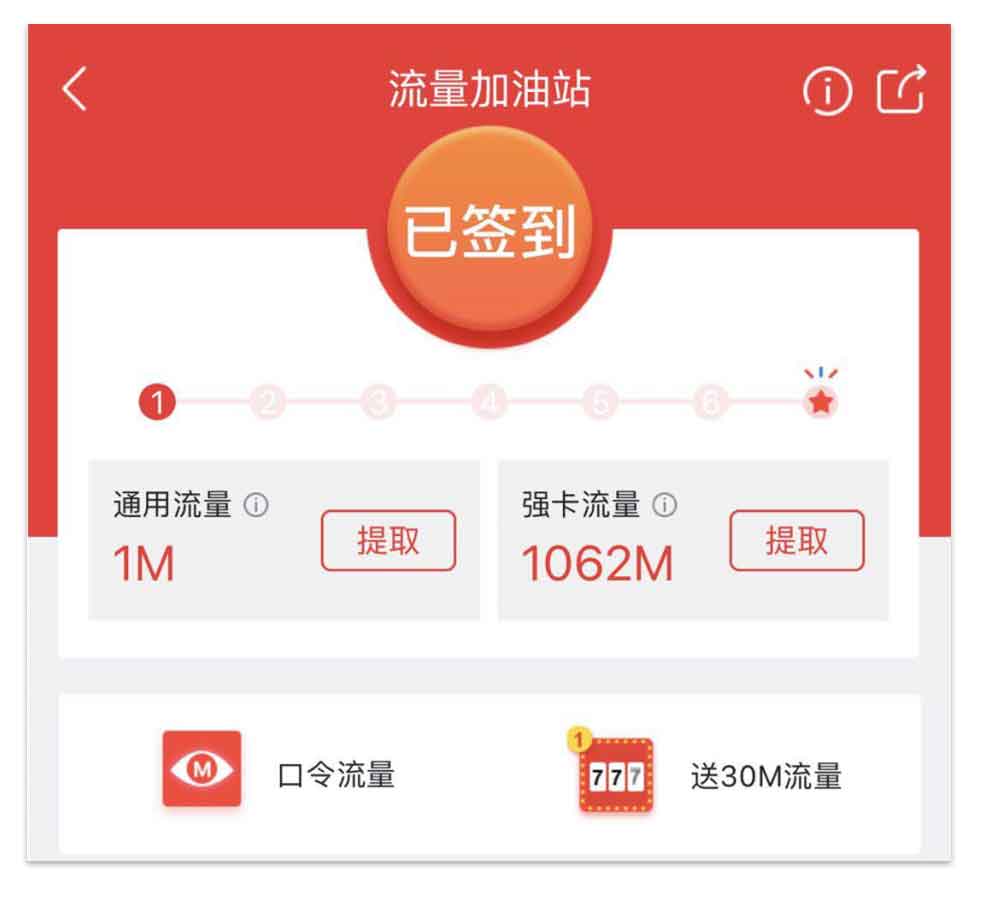Screen dimensions: 981x897
Task: Tap 提取 for 通用流量
Action: 388,541
